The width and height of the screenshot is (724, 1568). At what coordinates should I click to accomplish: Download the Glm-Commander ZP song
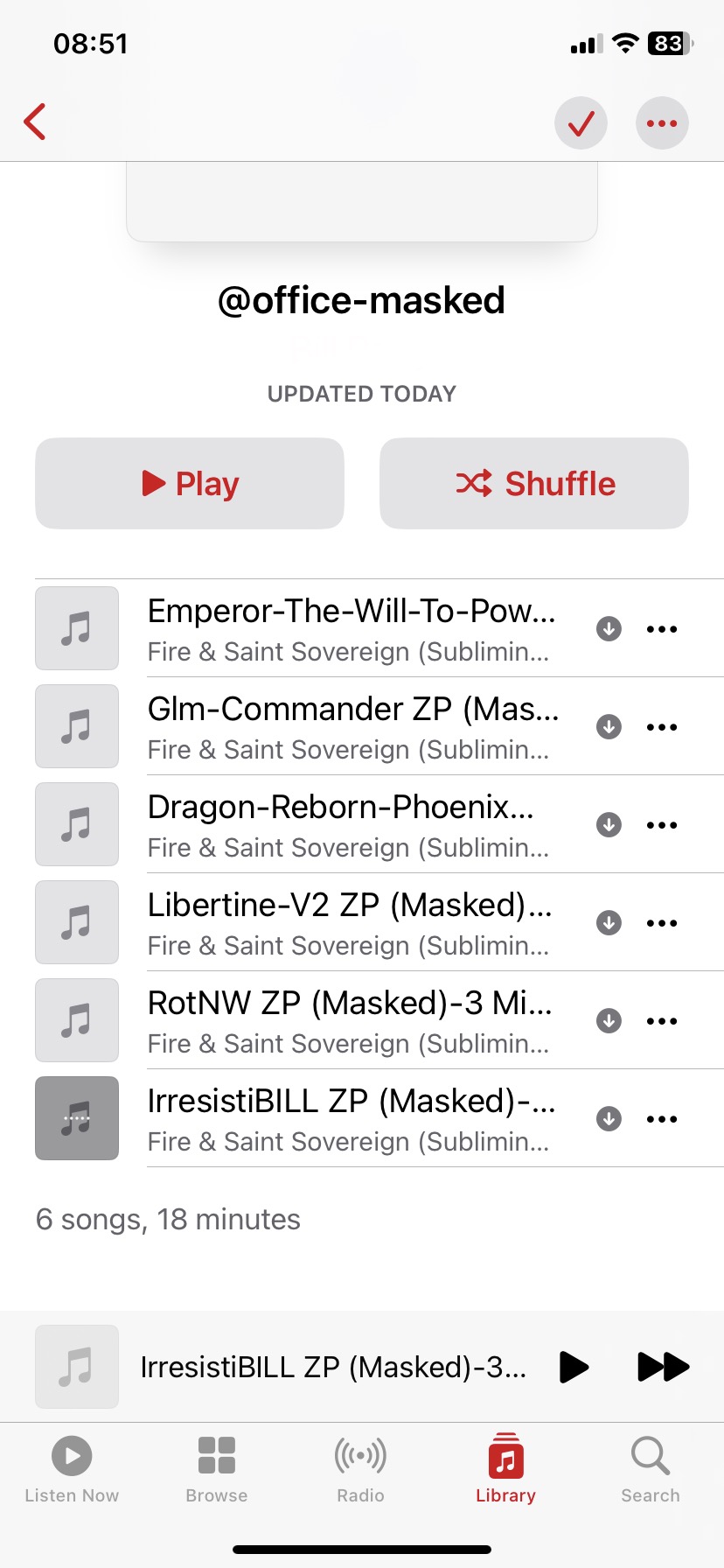pos(609,726)
